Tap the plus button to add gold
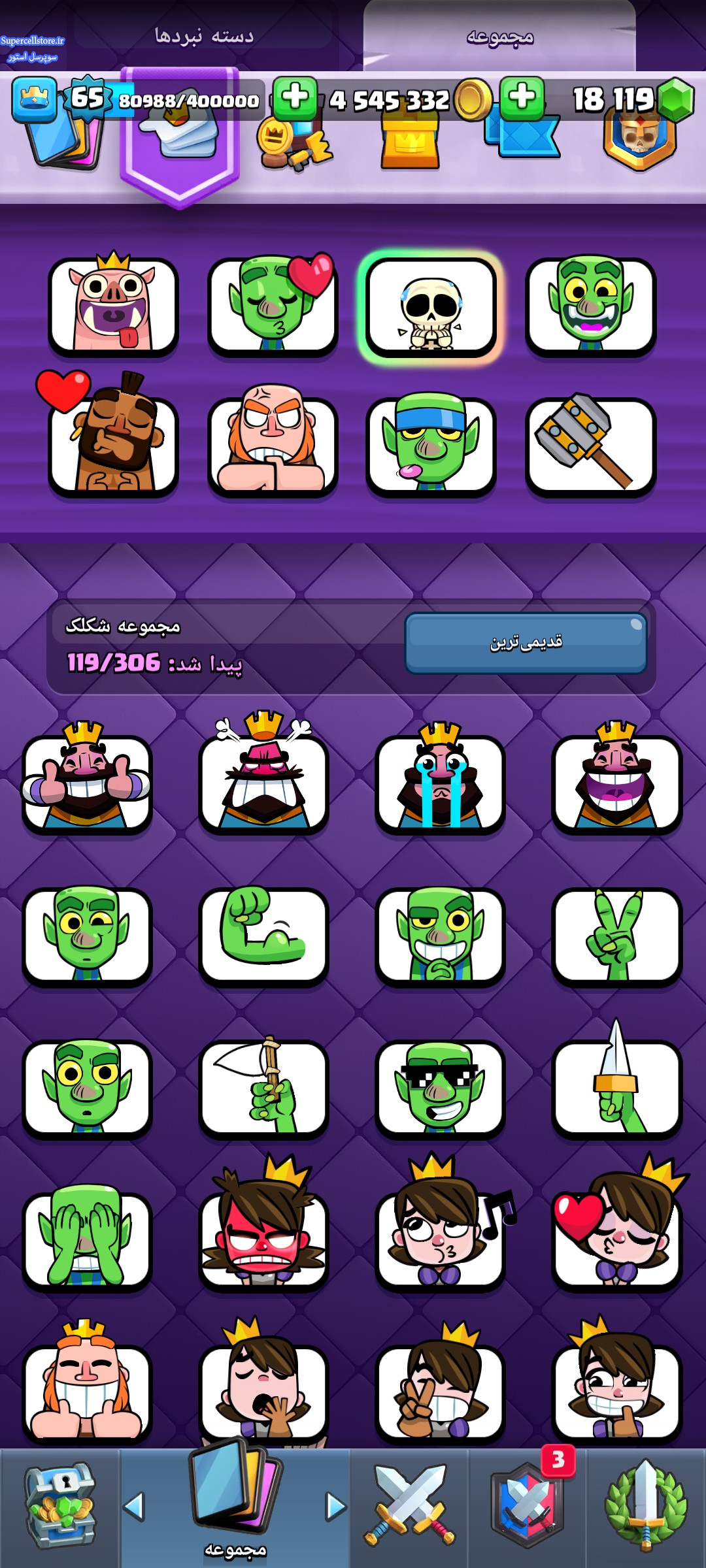Viewport: 706px width, 1568px height. [x=295, y=98]
